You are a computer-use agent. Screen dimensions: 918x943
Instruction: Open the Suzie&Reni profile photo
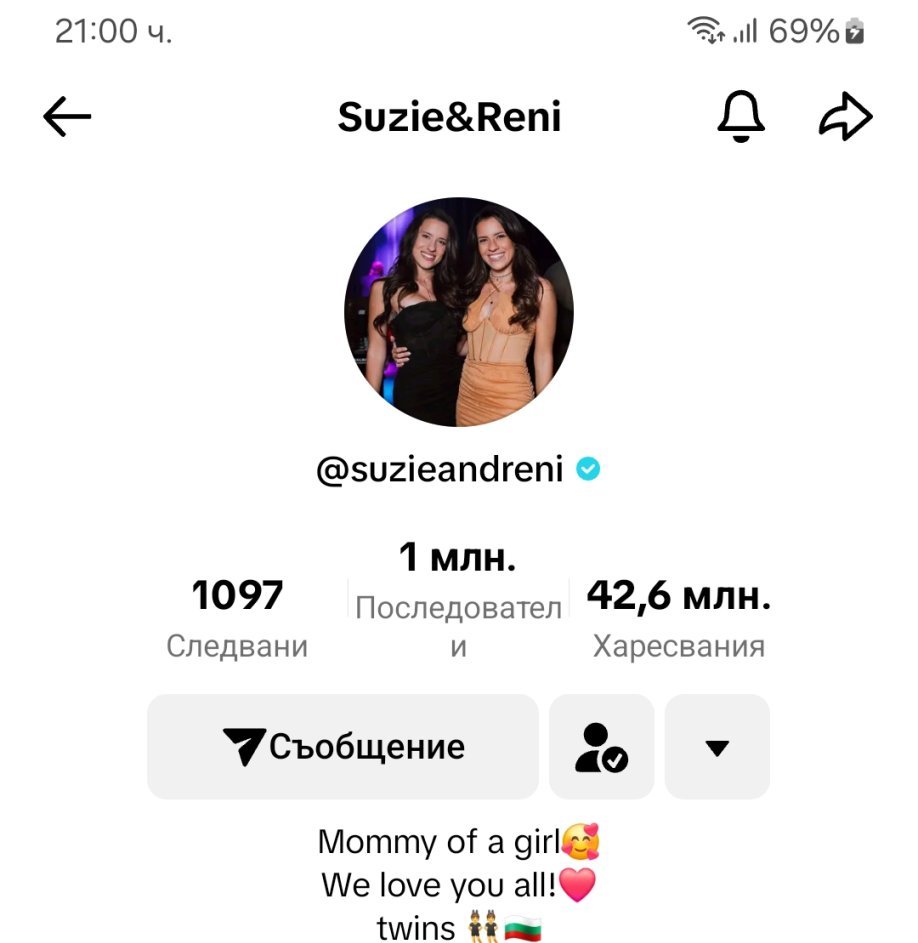point(459,312)
